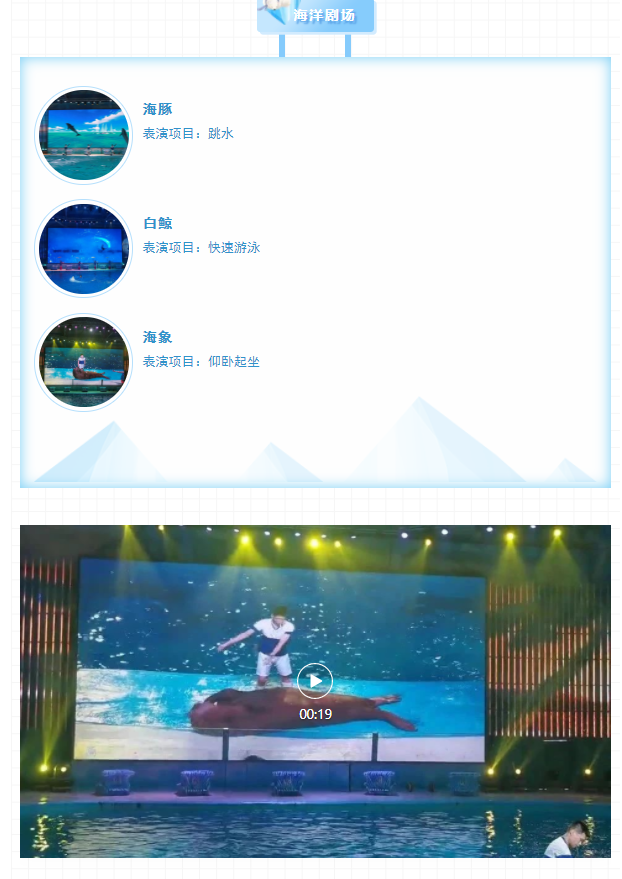
Task: Play the 00:19 walrus show video
Action: (314, 681)
